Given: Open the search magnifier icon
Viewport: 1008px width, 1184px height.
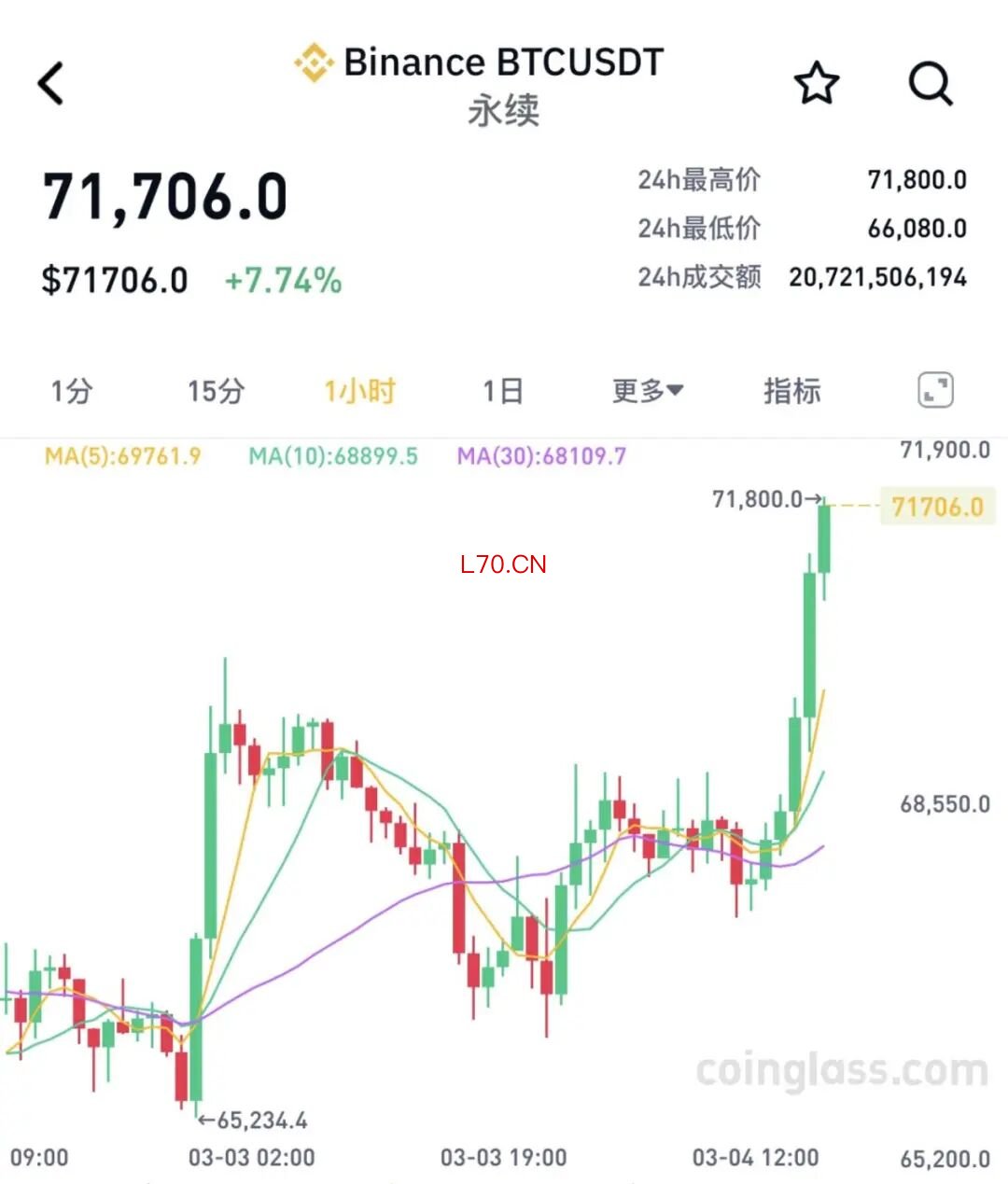Looking at the screenshot, I should (x=931, y=84).
